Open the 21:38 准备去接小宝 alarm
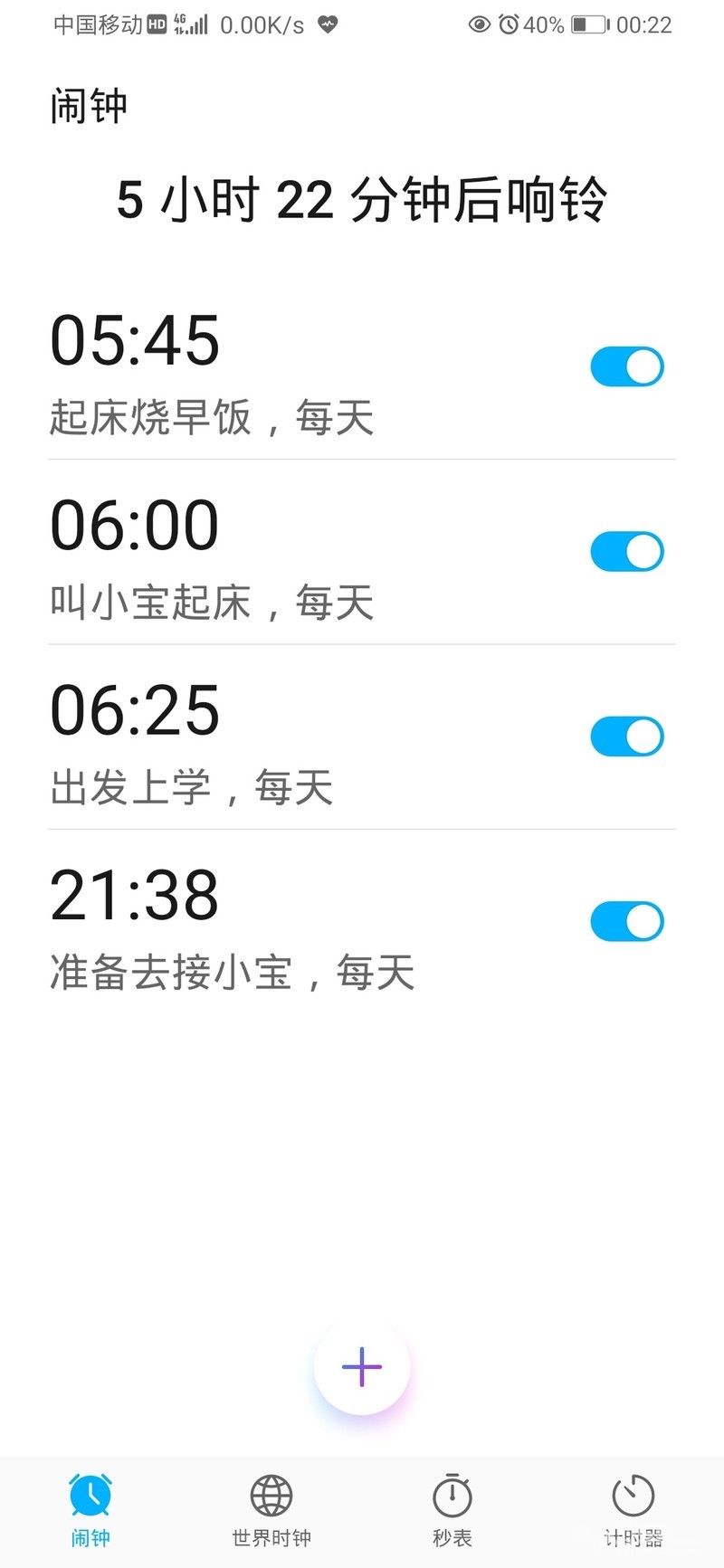Image resolution: width=724 pixels, height=1568 pixels. coord(271,927)
